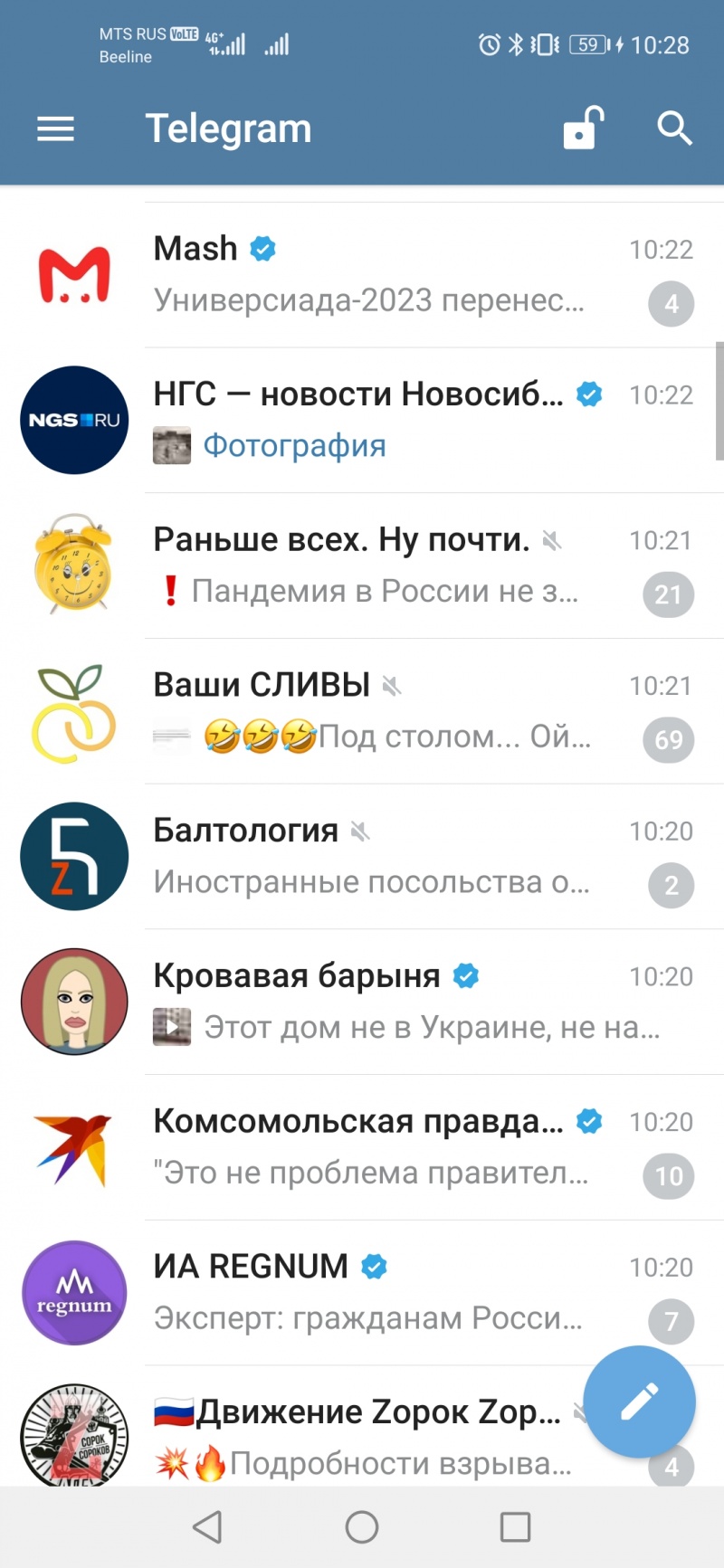Viewport: 724px width, 1568px height.
Task: Open the Раньше всех. Ну почти. channel
Action: pos(362,566)
